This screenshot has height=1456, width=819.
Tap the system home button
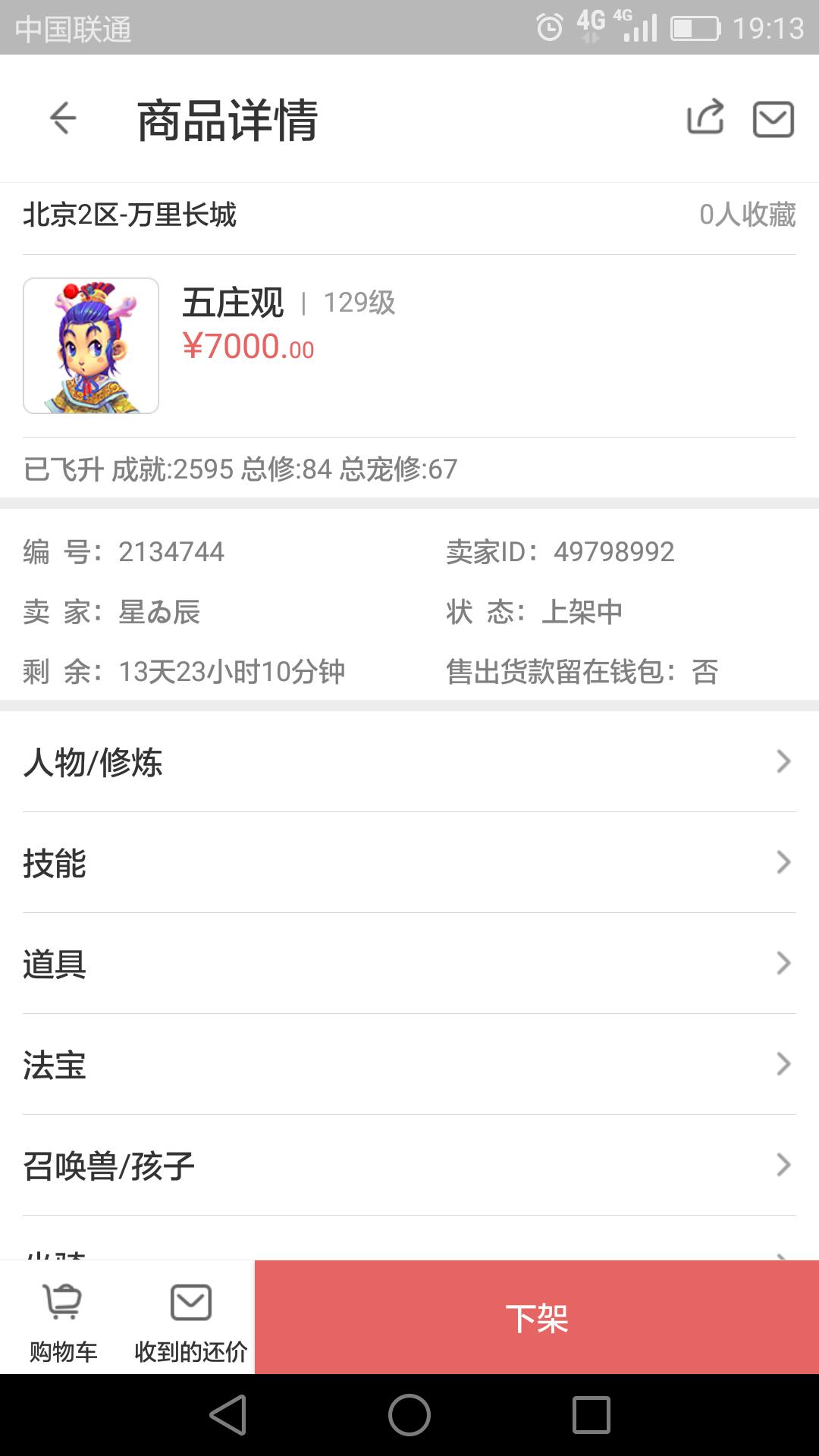[x=409, y=1415]
